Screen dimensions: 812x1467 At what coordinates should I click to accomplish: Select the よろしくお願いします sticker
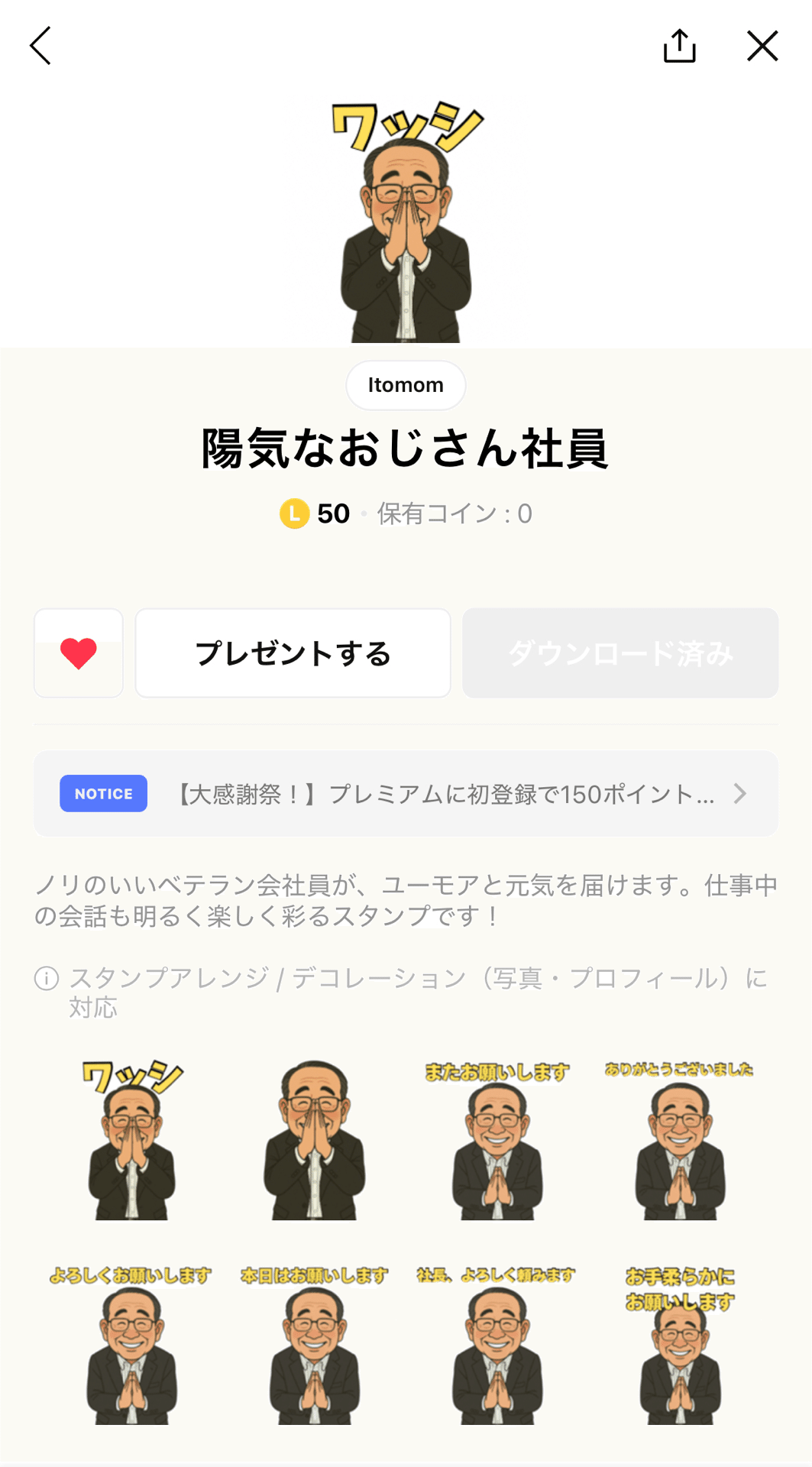coord(132,1345)
